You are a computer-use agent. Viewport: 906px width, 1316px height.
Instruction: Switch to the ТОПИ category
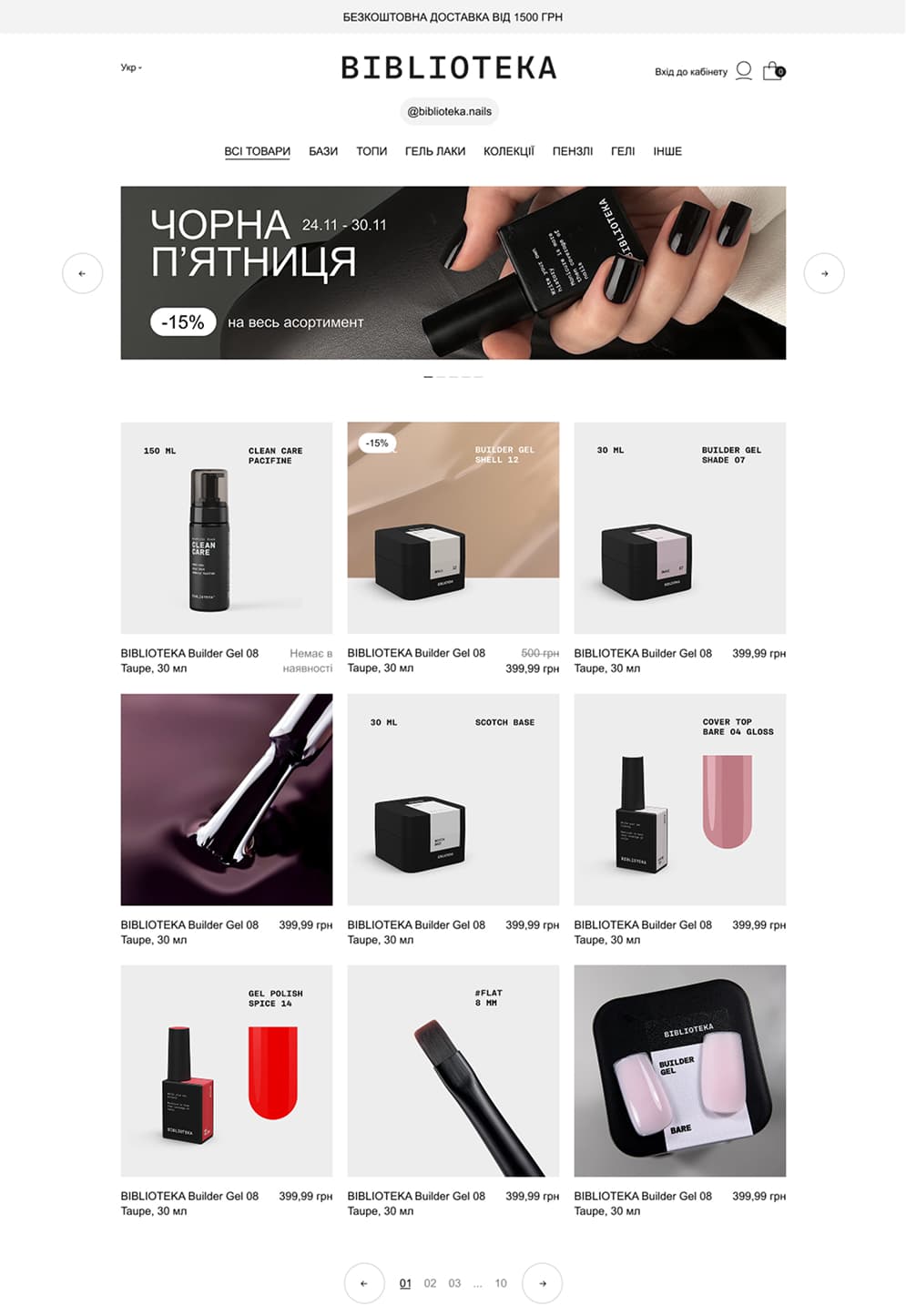tap(372, 151)
